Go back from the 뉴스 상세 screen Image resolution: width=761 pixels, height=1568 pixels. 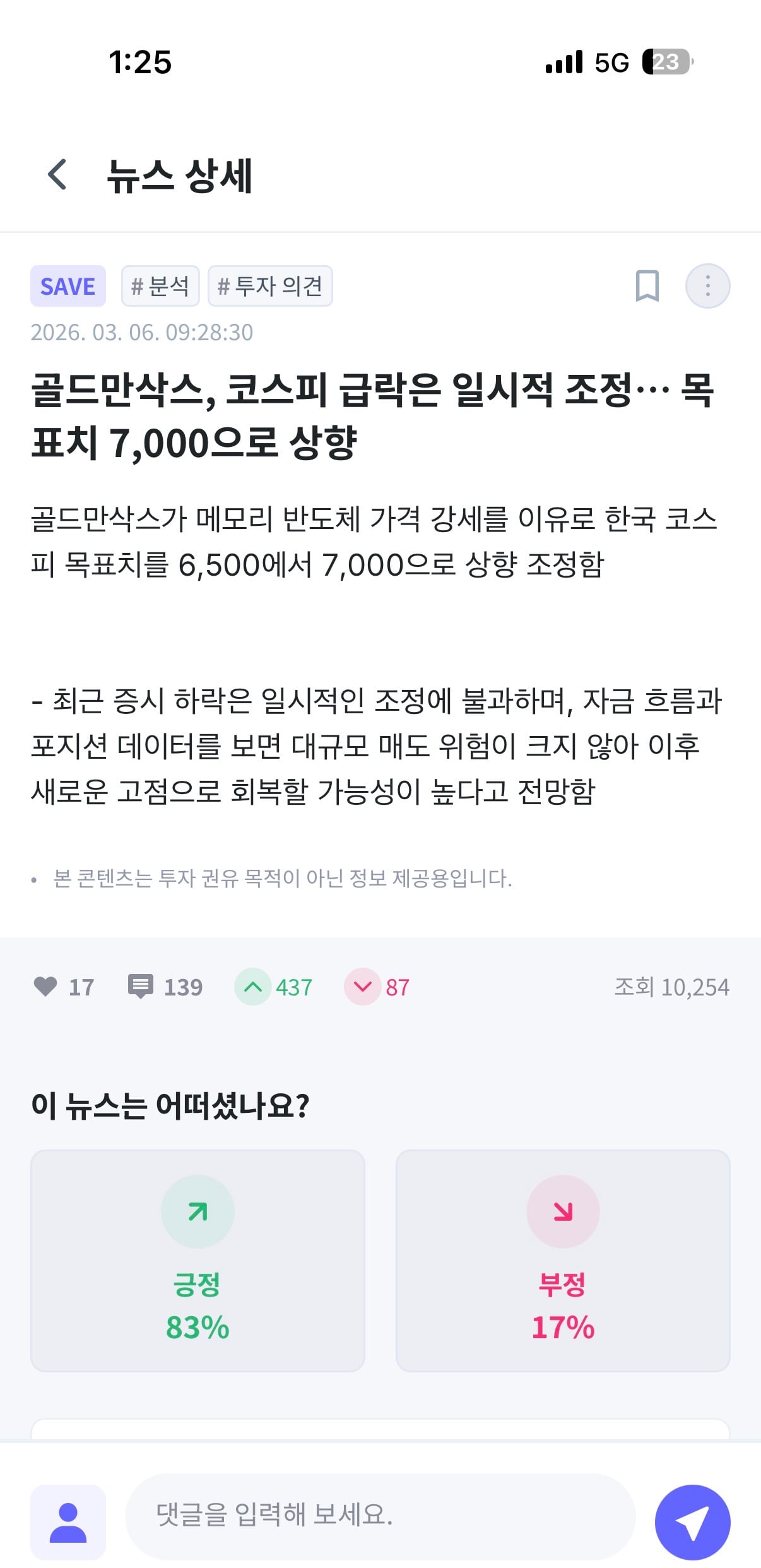tap(57, 175)
